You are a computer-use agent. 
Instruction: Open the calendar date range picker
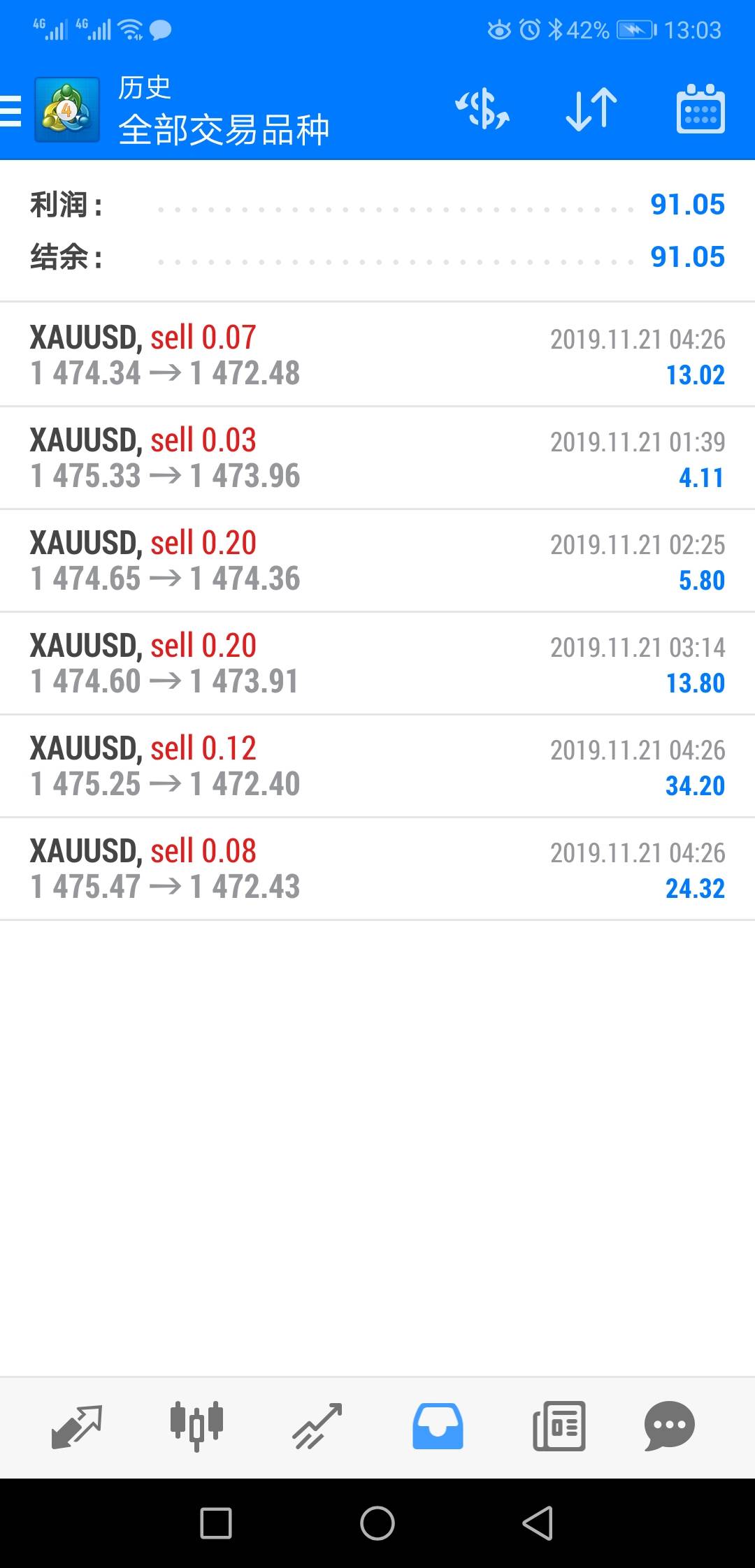700,110
